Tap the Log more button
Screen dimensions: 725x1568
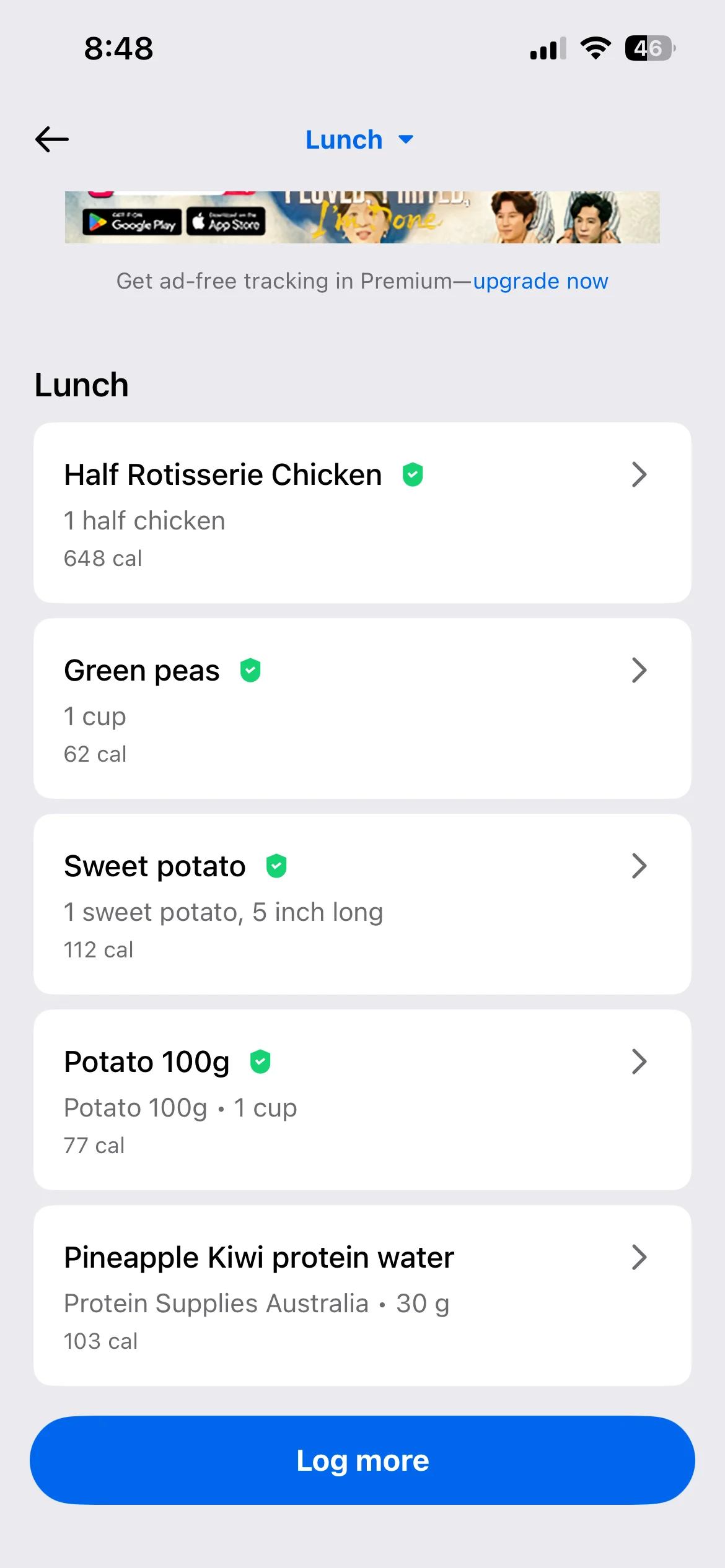(x=362, y=1460)
